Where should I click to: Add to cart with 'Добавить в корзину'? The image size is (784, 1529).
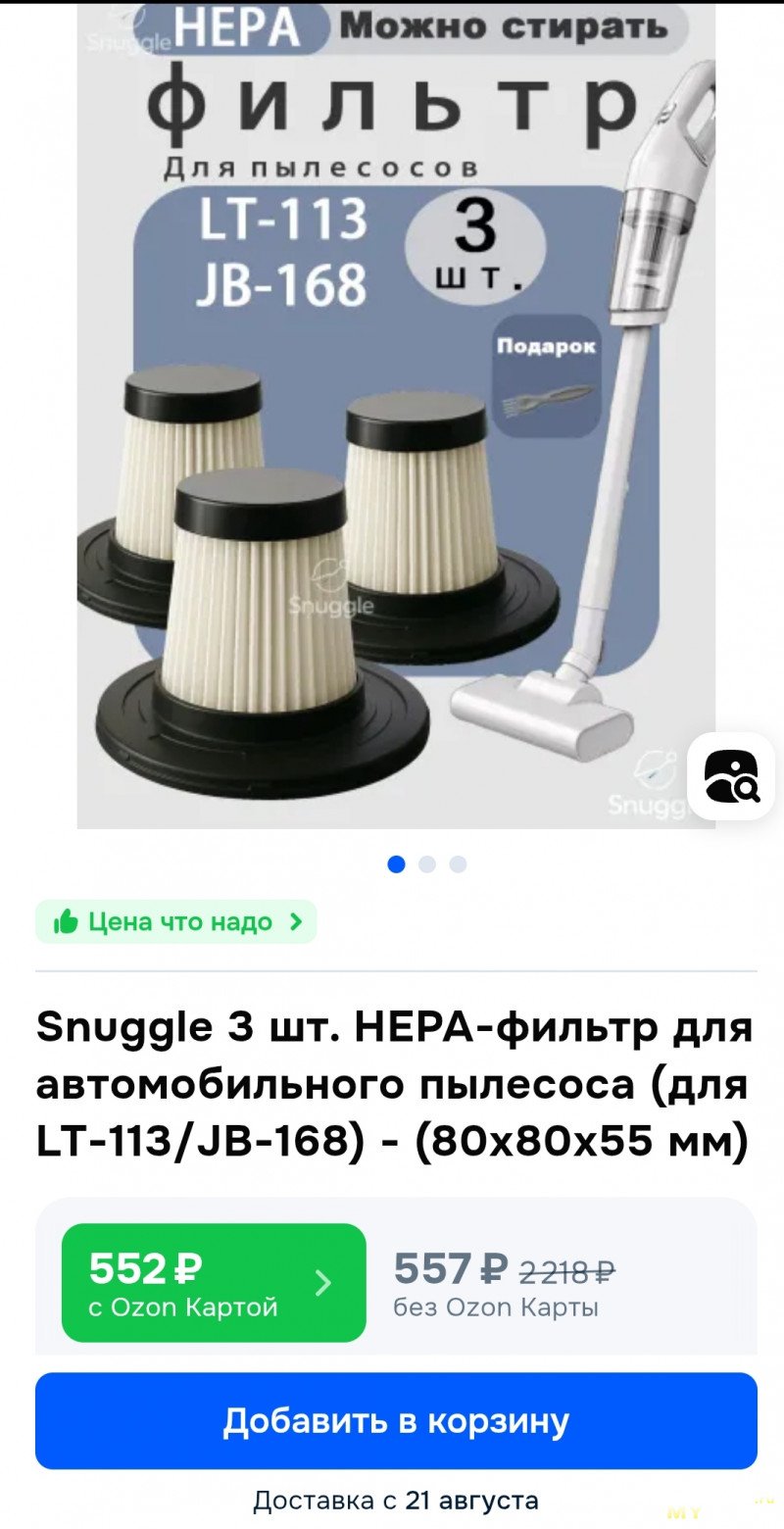tap(396, 1421)
